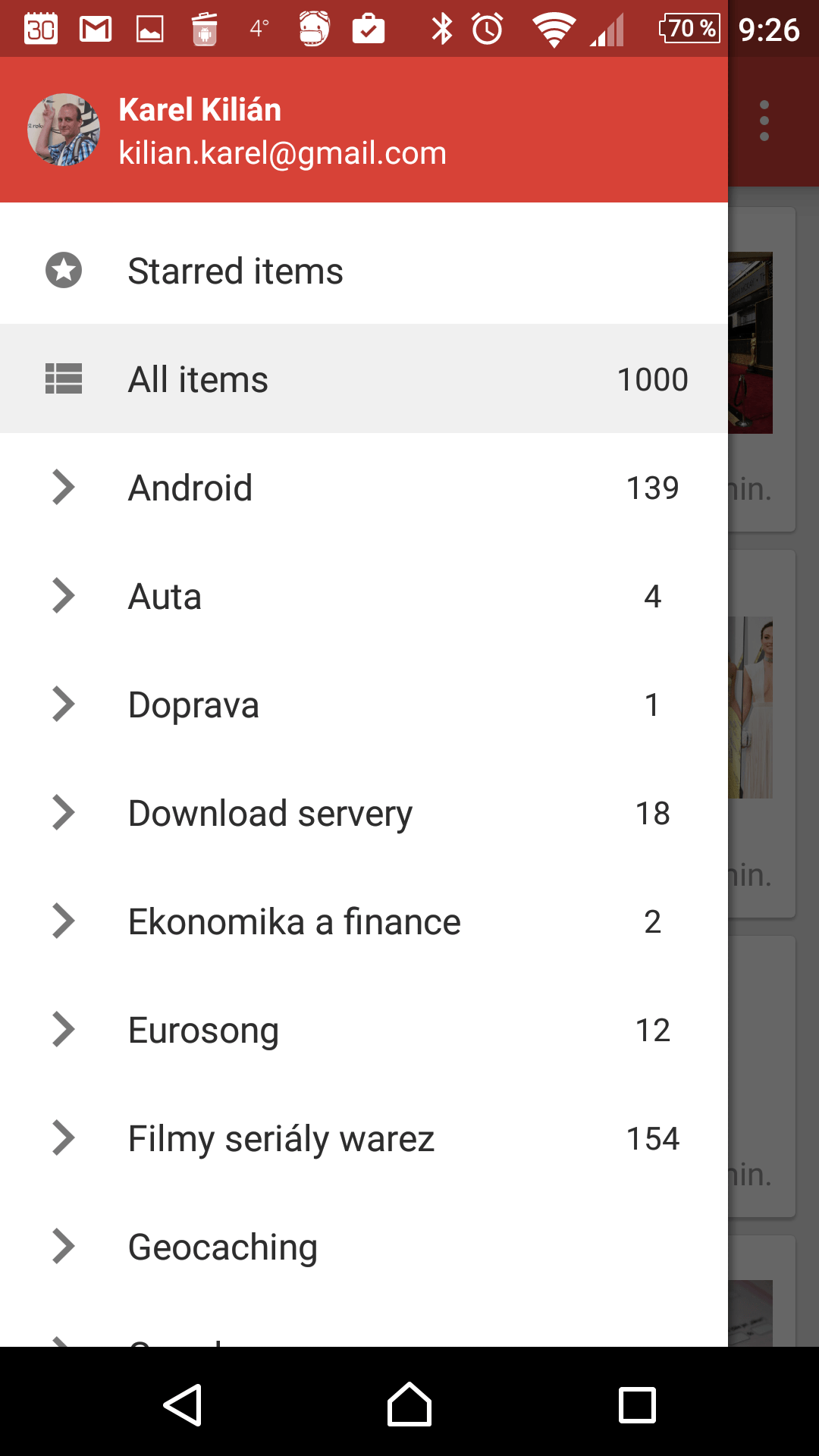Open the Eurosong folder
This screenshot has height=1456, width=819.
pyautogui.click(x=364, y=1030)
